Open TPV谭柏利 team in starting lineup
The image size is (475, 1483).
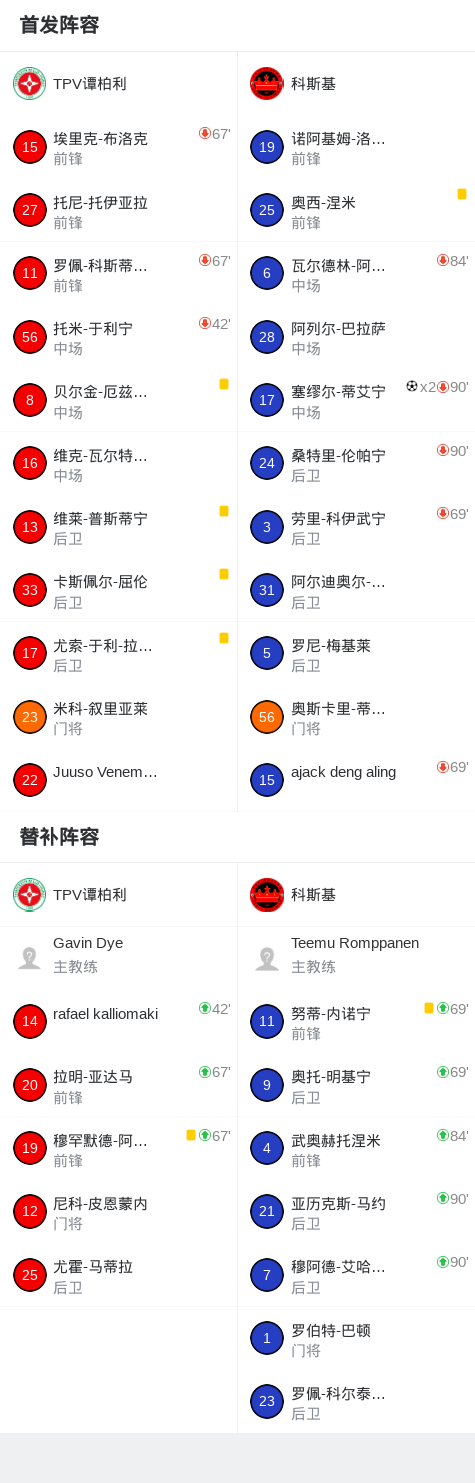pyautogui.click(x=118, y=84)
